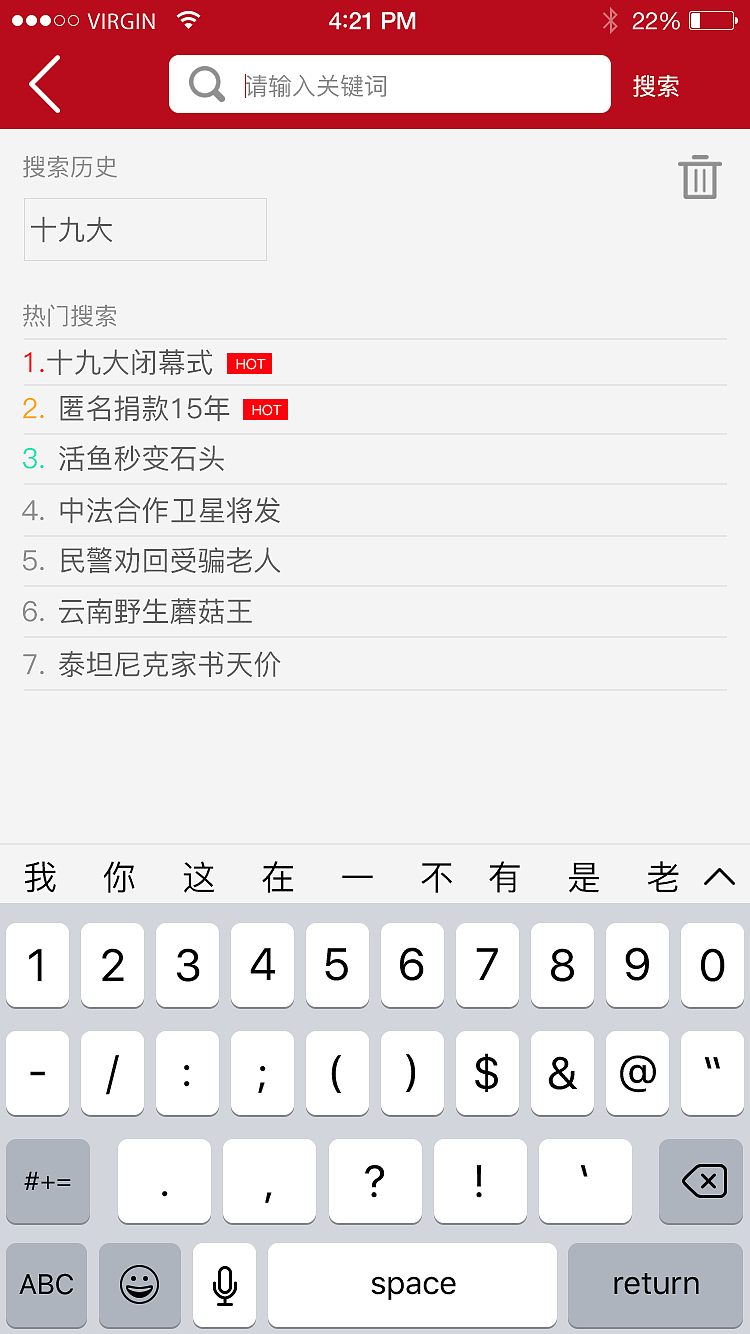The image size is (750, 1334).
Task: Tap the 搜索 search button
Action: tap(657, 84)
